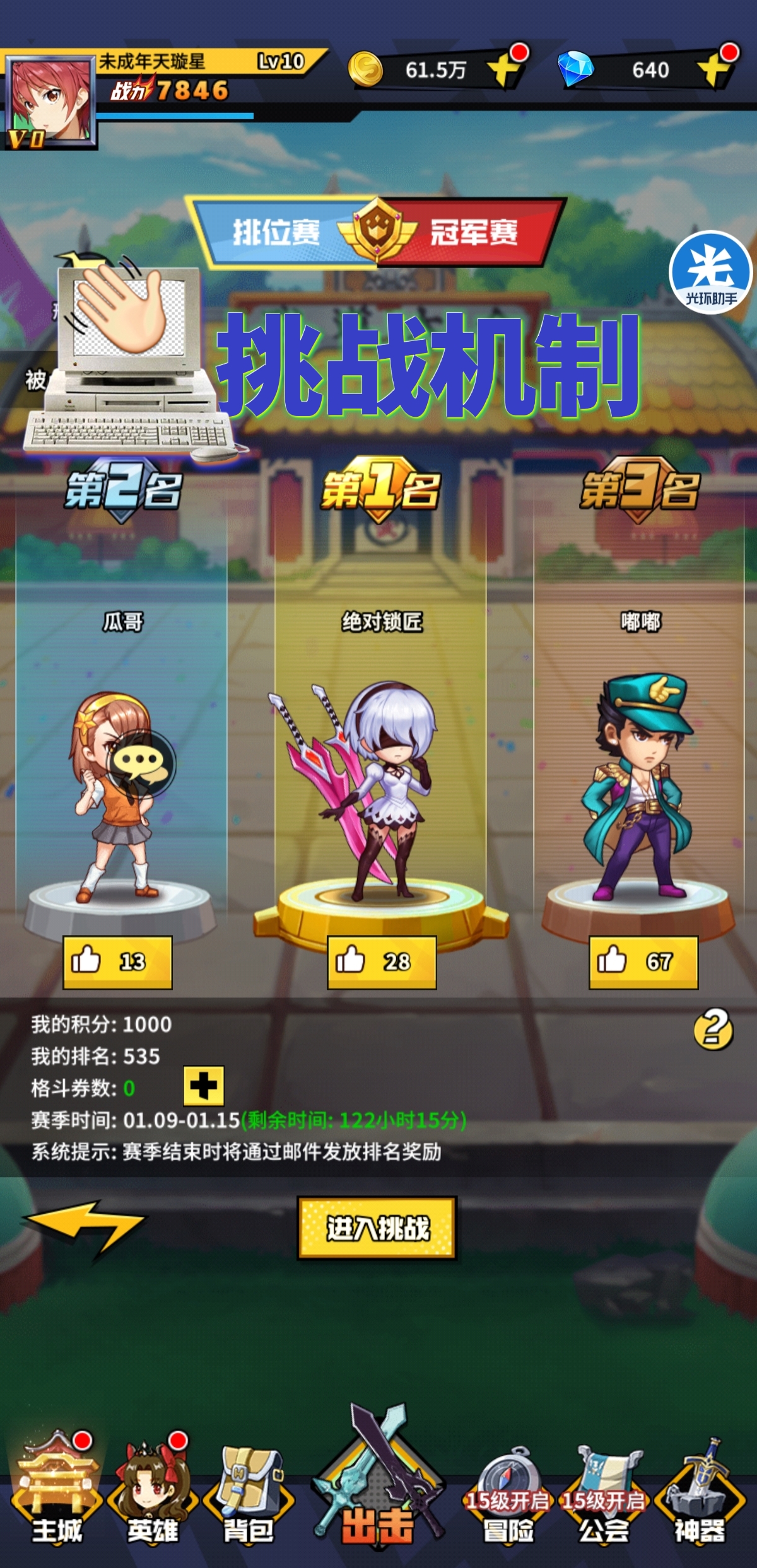This screenshot has width=757, height=1568.
Task: Tap 进入挑战 to enter challenge
Action: click(377, 1228)
